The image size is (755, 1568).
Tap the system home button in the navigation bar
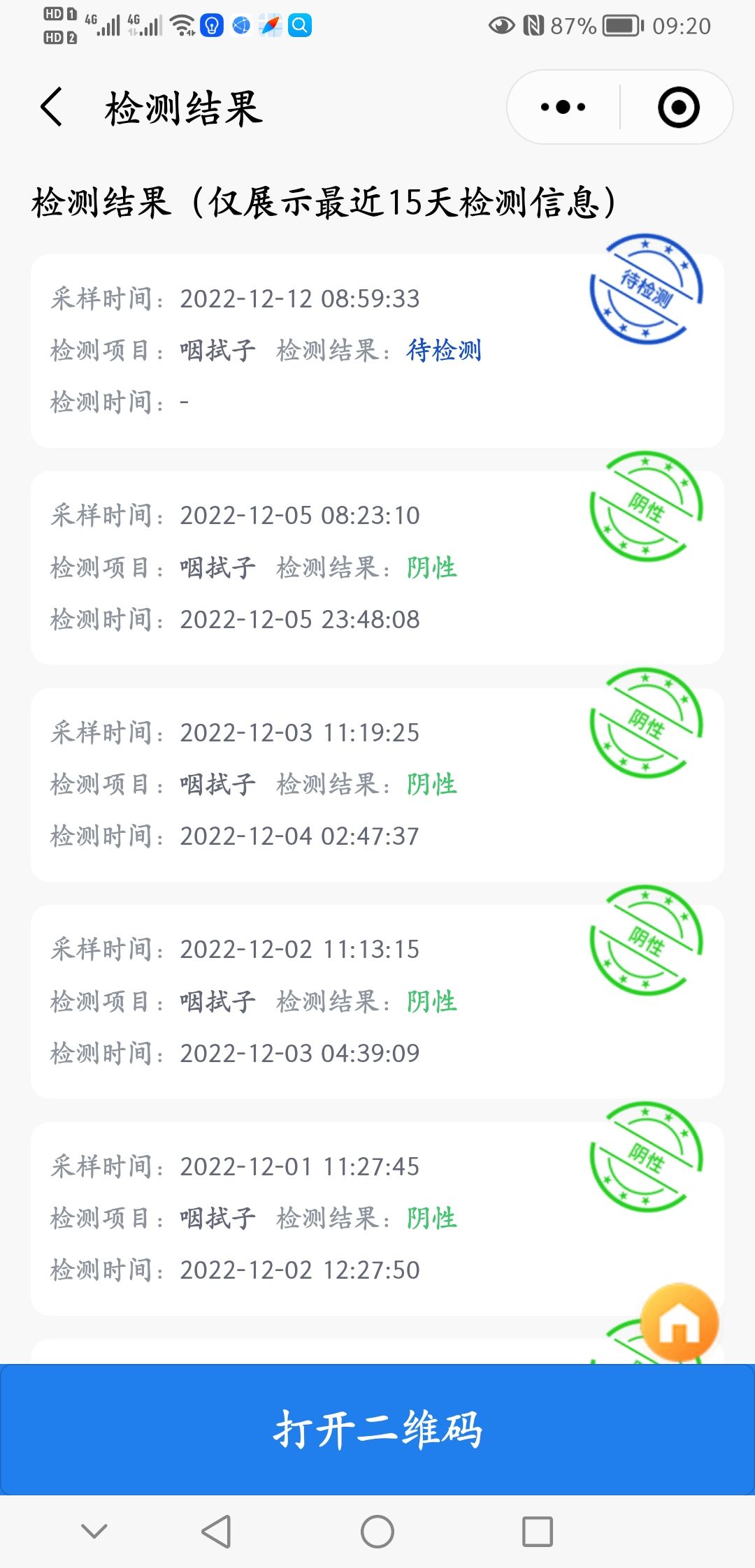[x=377, y=1532]
